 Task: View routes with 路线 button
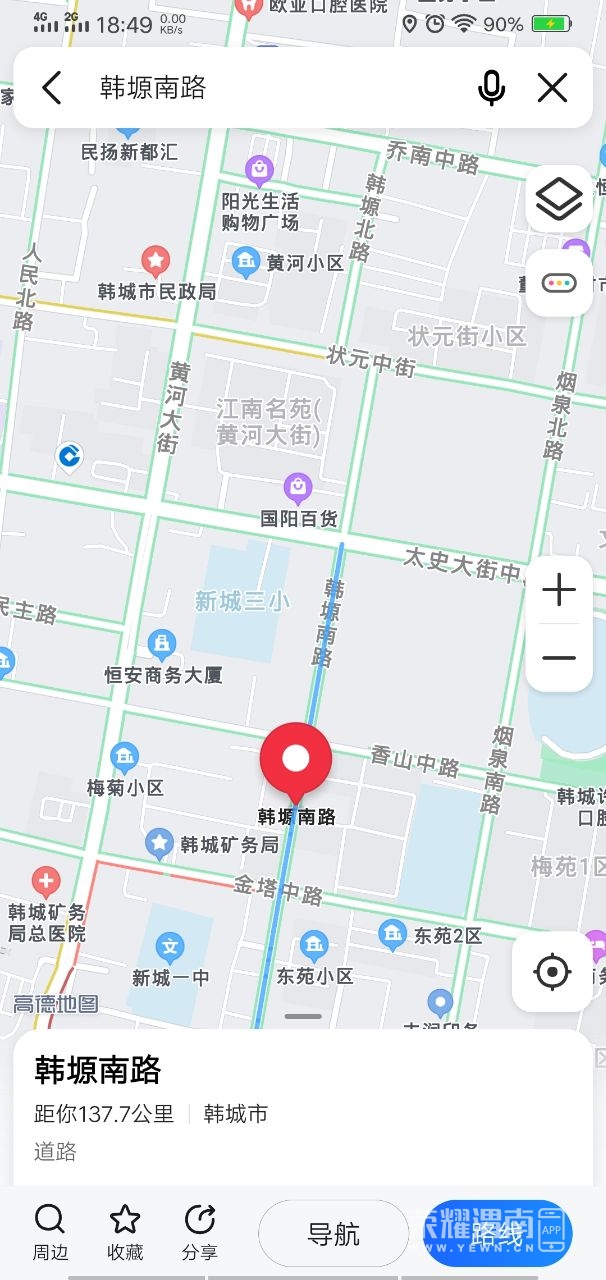click(497, 1234)
